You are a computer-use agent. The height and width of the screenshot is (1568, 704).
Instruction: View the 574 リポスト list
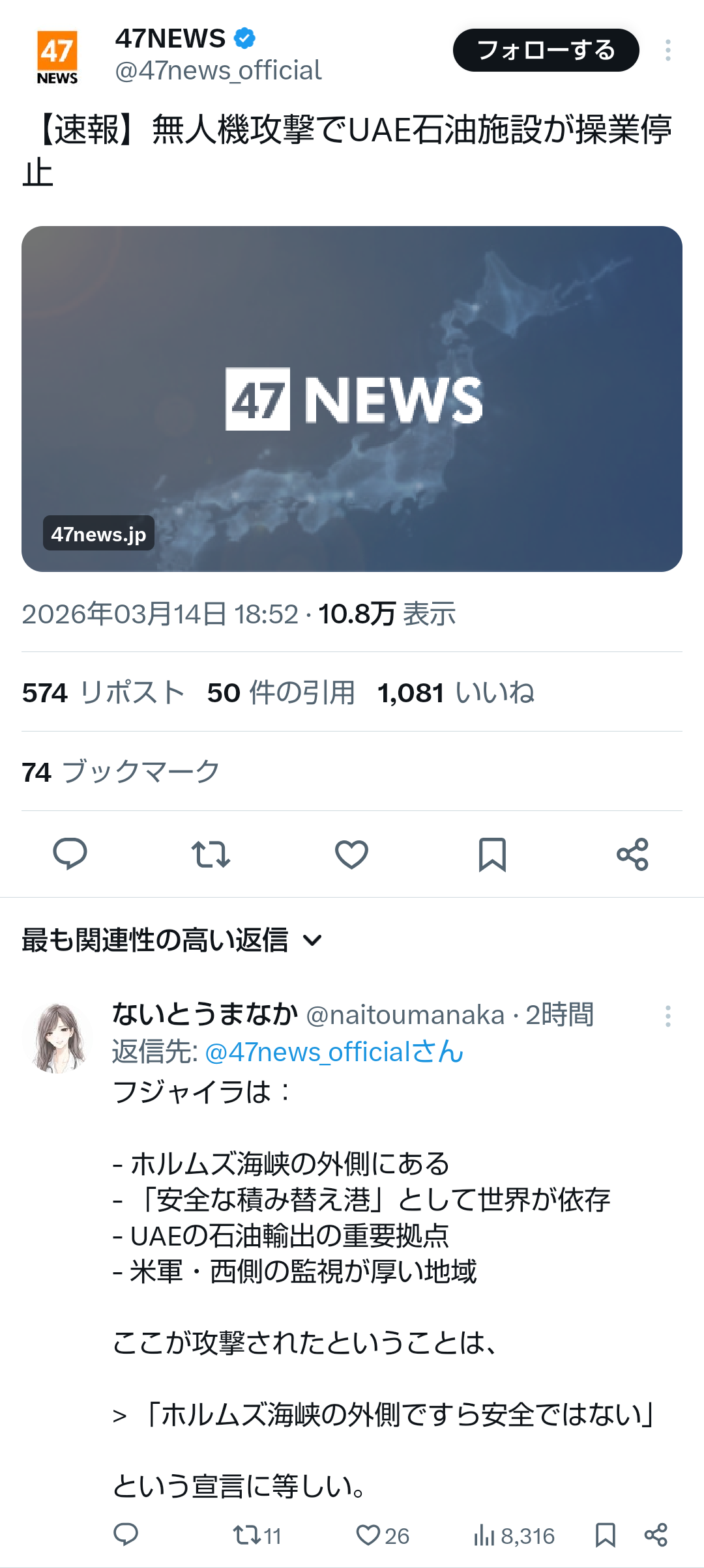point(103,692)
